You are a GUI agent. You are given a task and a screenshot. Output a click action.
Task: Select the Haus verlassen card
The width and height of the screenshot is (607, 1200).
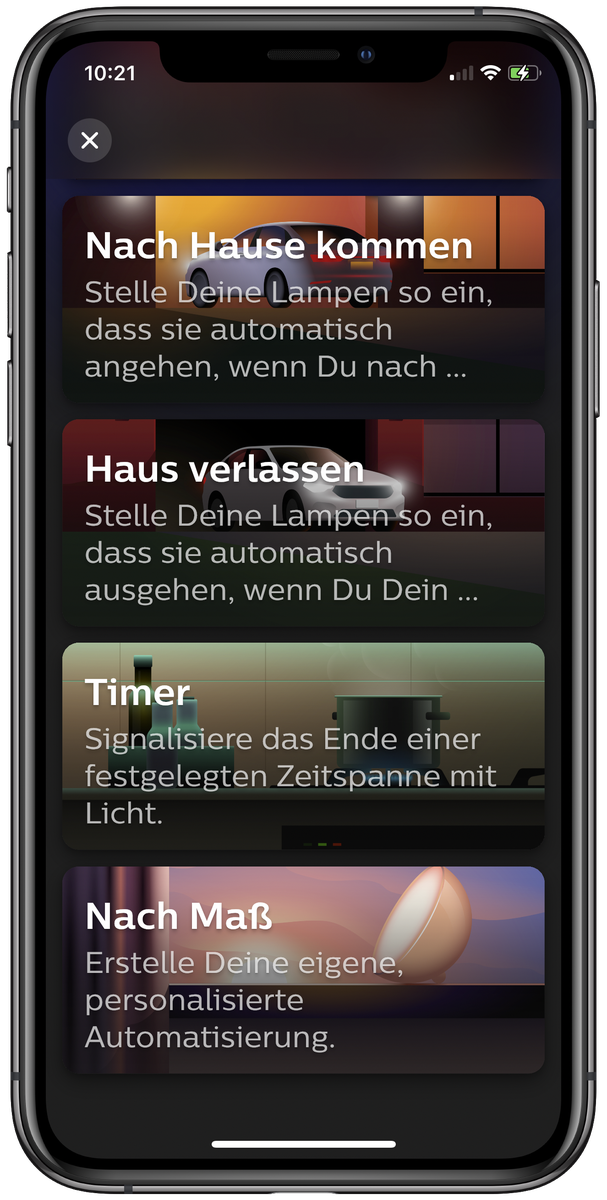303,523
